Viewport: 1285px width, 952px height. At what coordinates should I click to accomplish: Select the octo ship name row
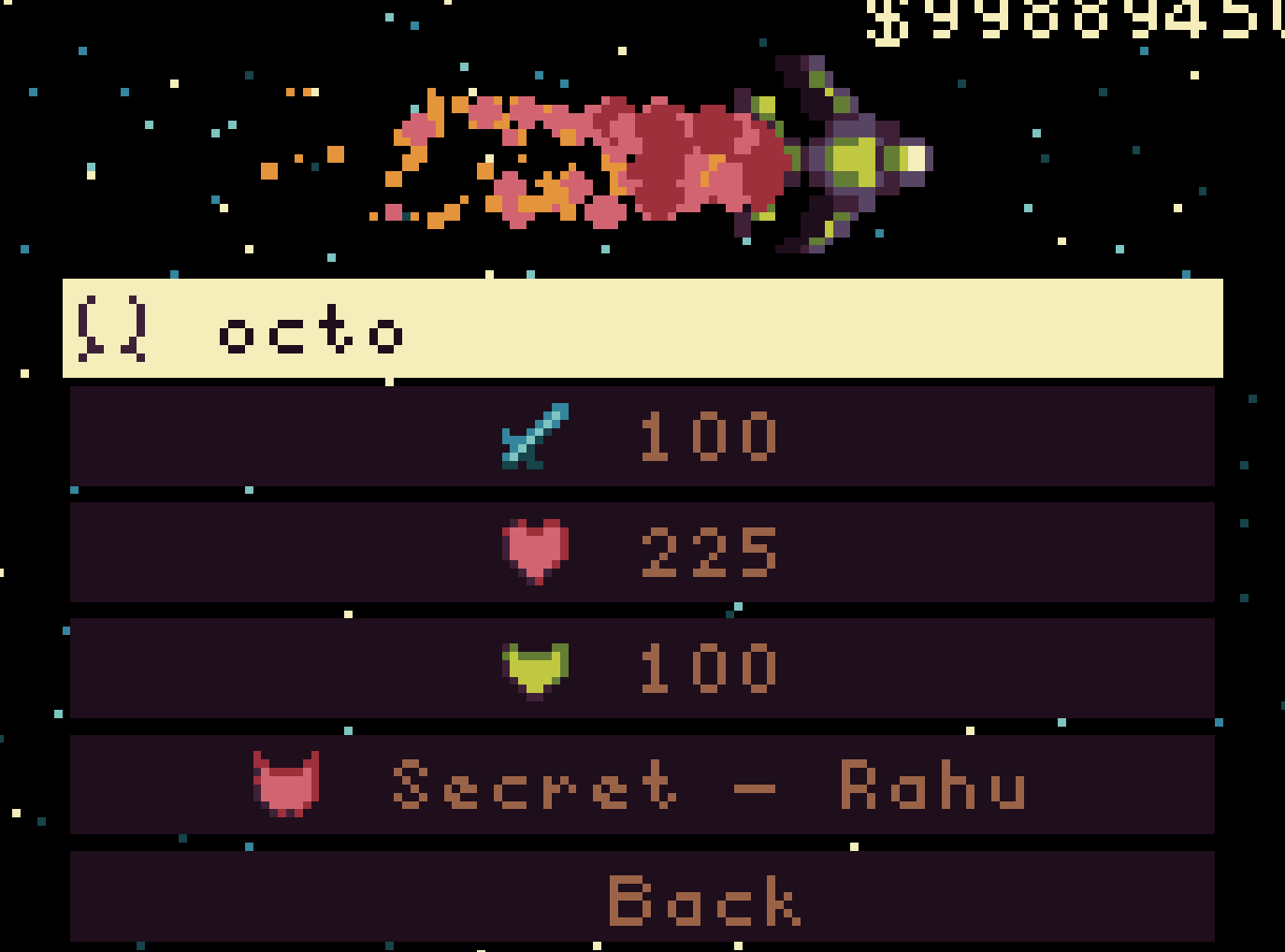(x=642, y=328)
